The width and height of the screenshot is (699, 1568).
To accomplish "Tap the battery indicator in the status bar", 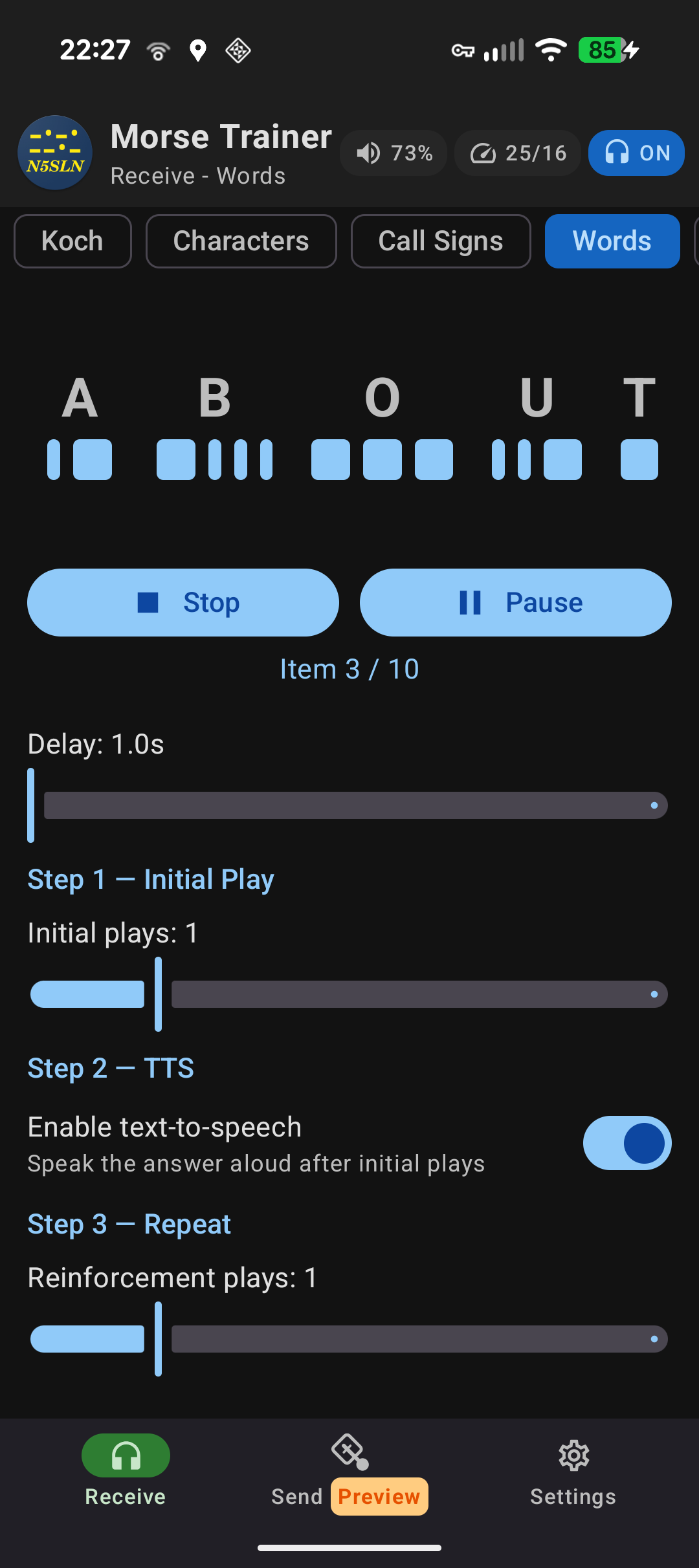I will (x=602, y=50).
